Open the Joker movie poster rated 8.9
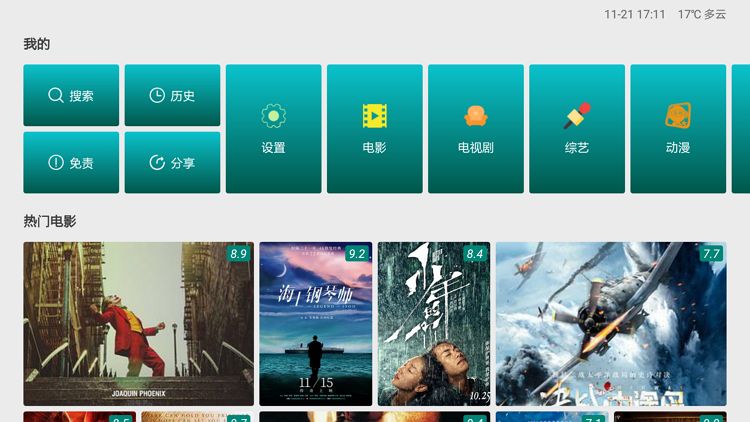 (138, 323)
